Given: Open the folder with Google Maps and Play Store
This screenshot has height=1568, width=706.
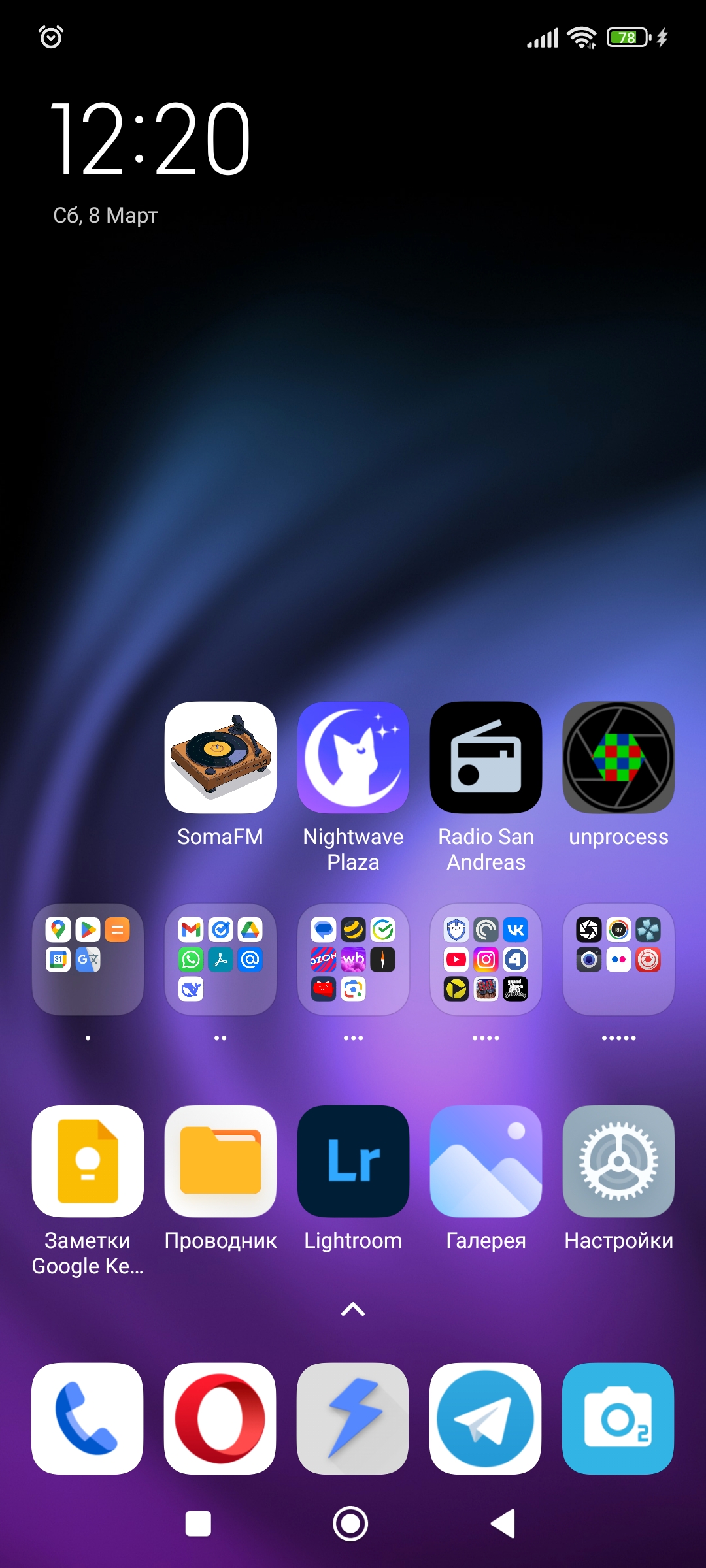Looking at the screenshot, I should pos(88,959).
